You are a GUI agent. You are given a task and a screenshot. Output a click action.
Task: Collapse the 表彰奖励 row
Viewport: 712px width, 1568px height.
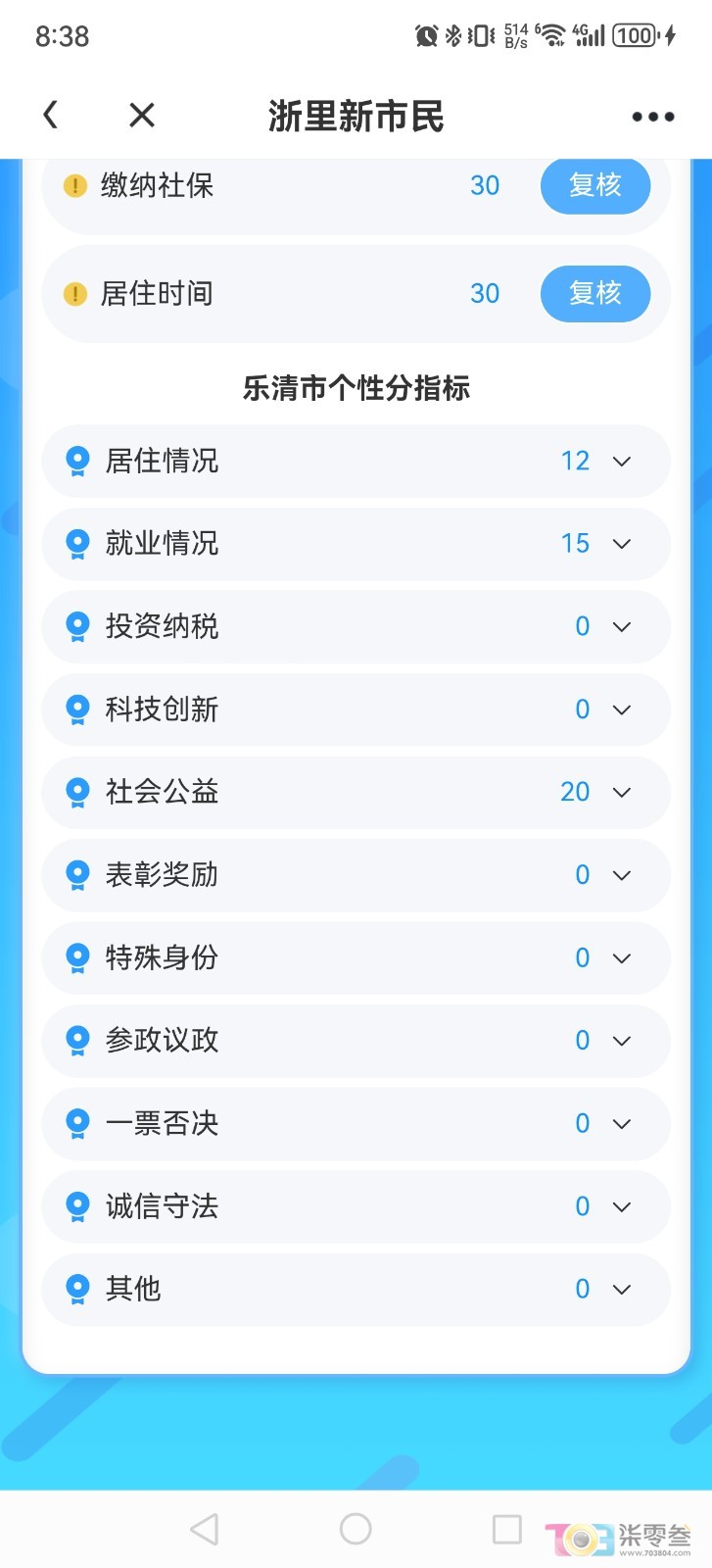click(x=623, y=874)
